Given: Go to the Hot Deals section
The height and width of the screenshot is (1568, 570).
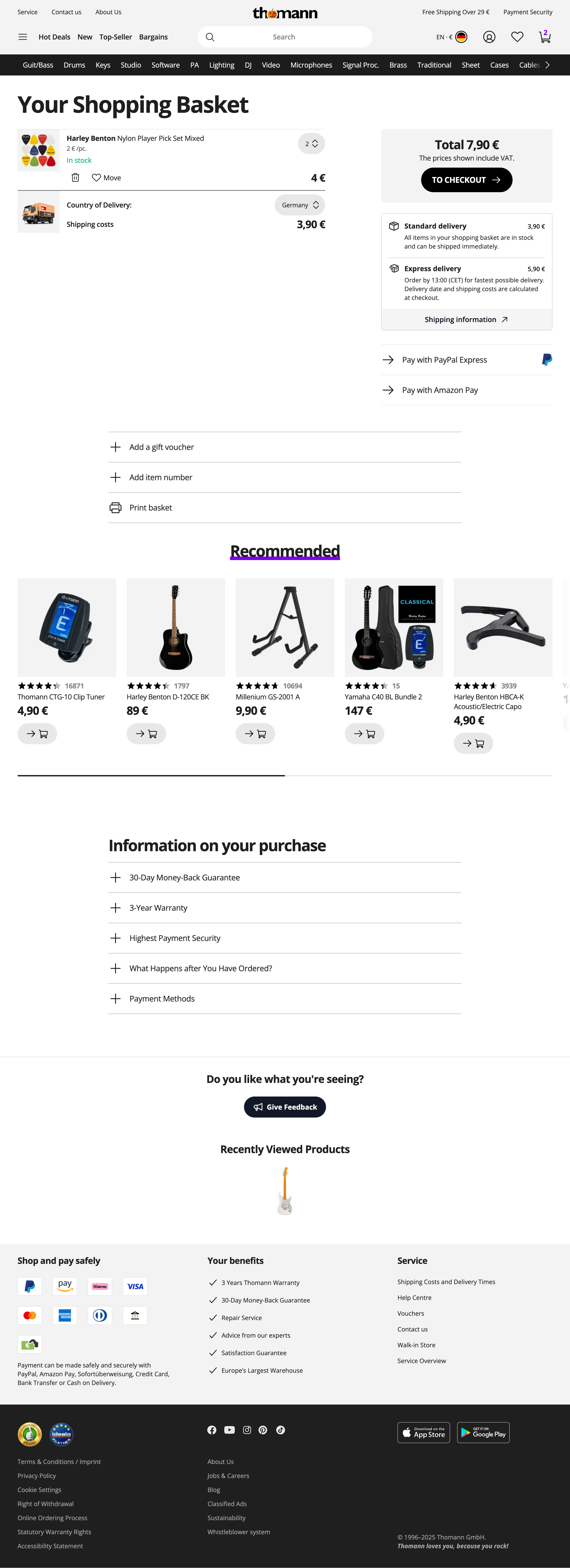Looking at the screenshot, I should pyautogui.click(x=54, y=37).
